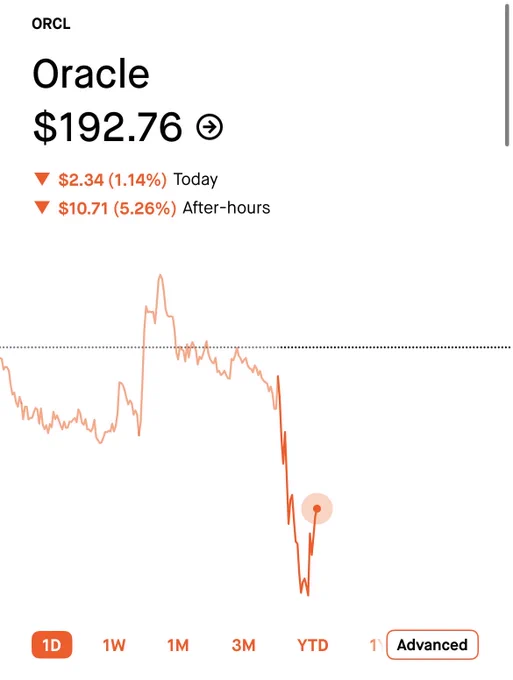Open the arrow icon beside the Oracle price
Viewport: 513px width, 680px height.
click(x=209, y=127)
